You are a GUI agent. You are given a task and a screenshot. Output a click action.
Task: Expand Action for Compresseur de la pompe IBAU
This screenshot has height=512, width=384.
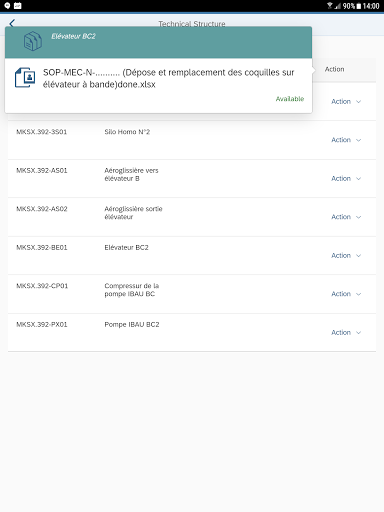pos(346,294)
